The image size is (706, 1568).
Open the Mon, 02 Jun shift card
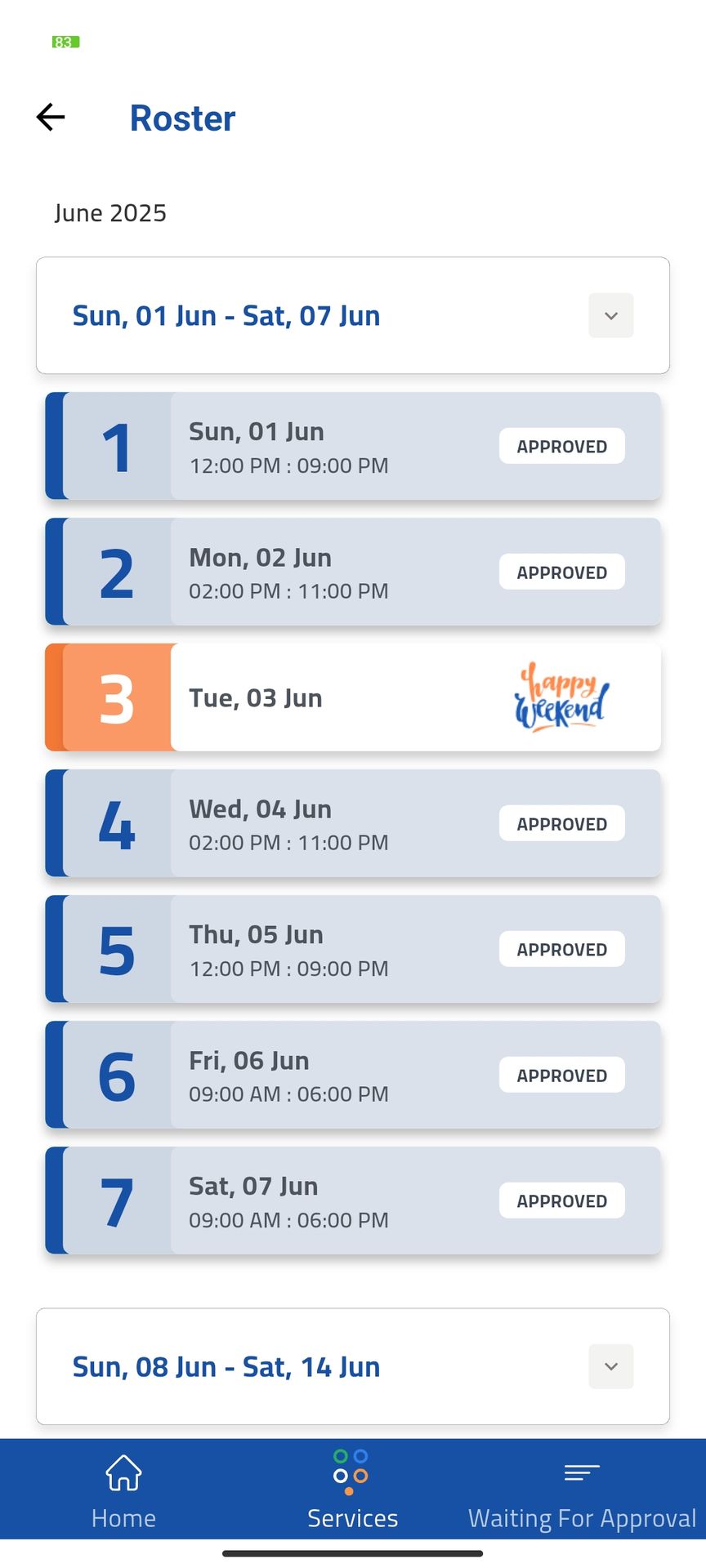[353, 572]
